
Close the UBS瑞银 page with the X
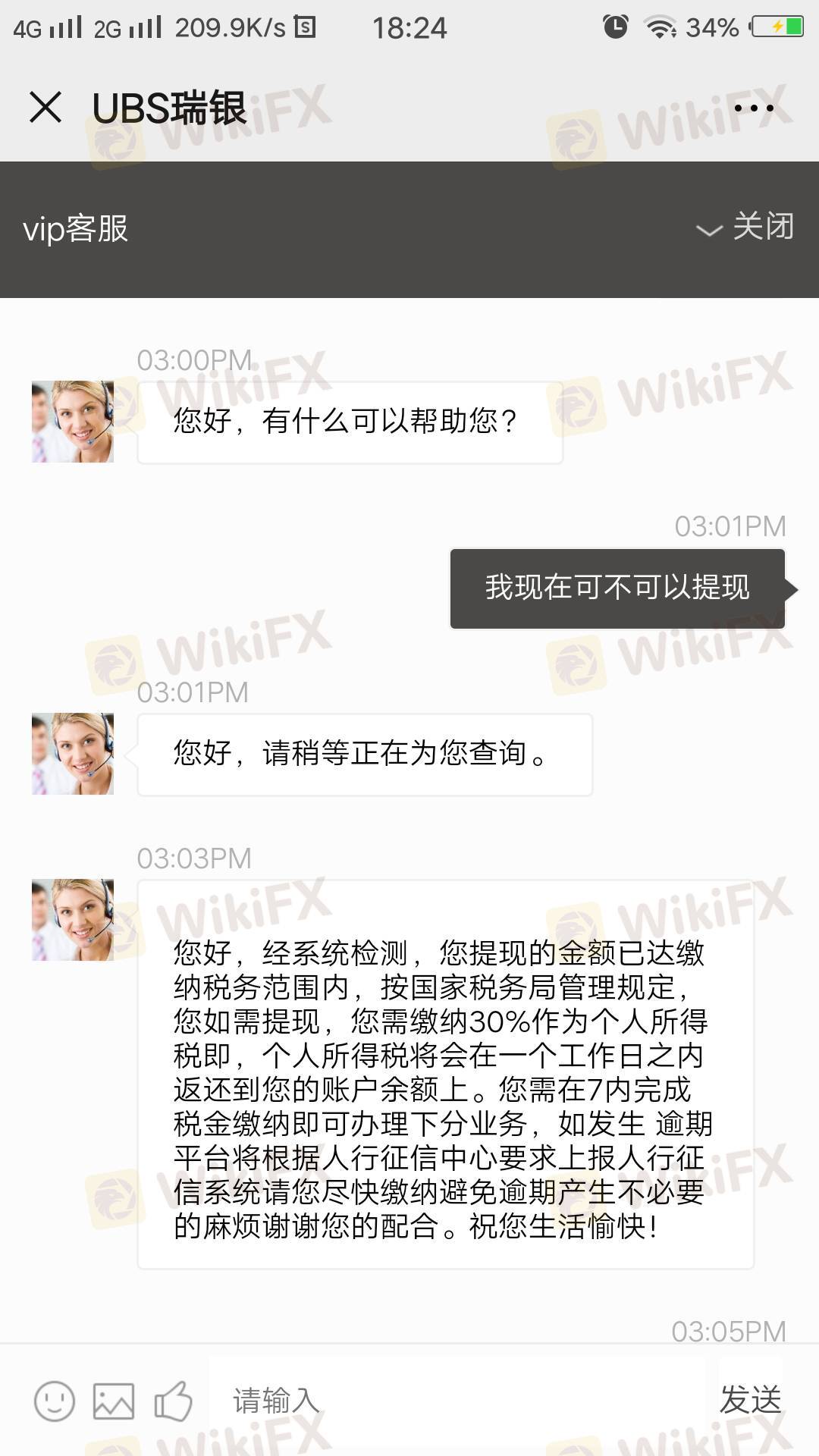click(45, 107)
